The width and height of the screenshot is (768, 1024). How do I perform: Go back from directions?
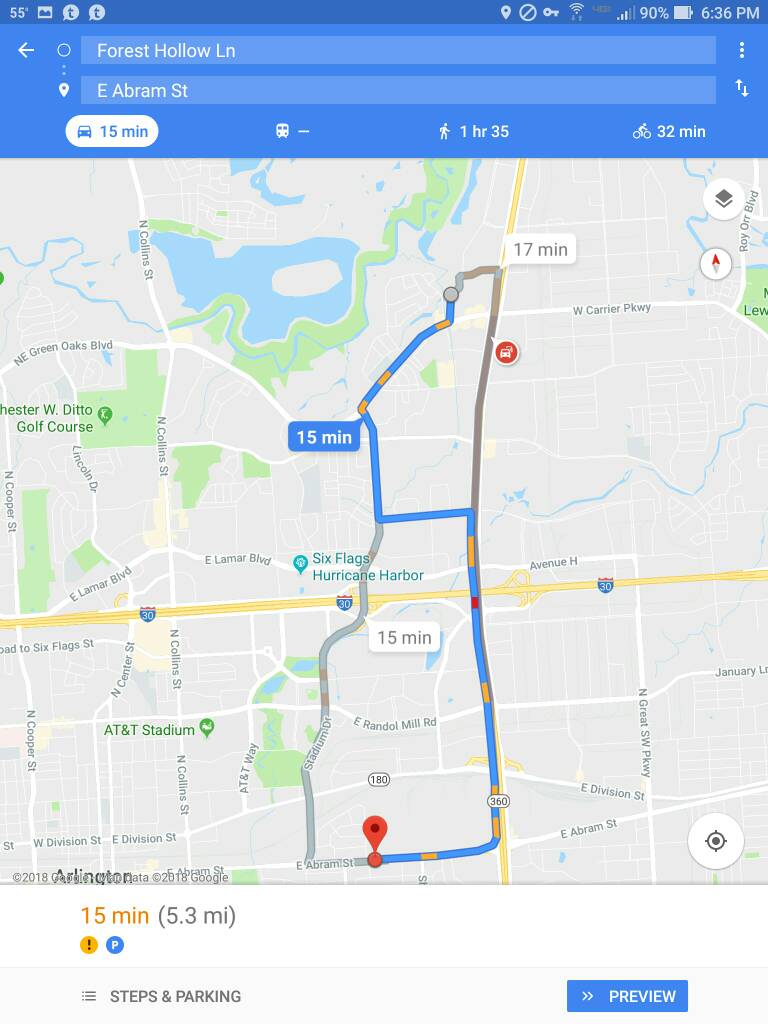[26, 50]
